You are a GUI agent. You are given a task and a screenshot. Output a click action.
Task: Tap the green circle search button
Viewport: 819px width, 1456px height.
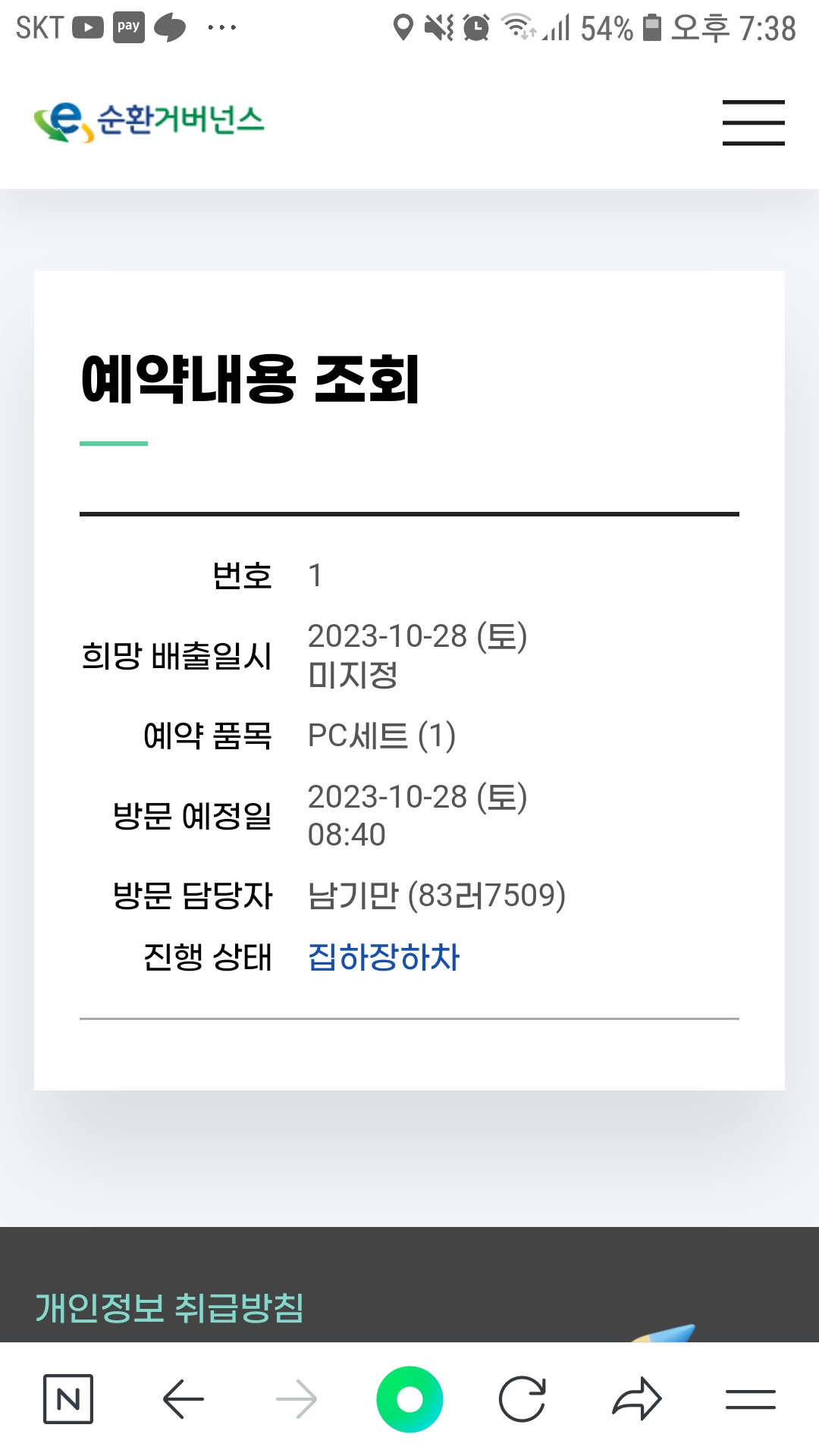tap(409, 1399)
